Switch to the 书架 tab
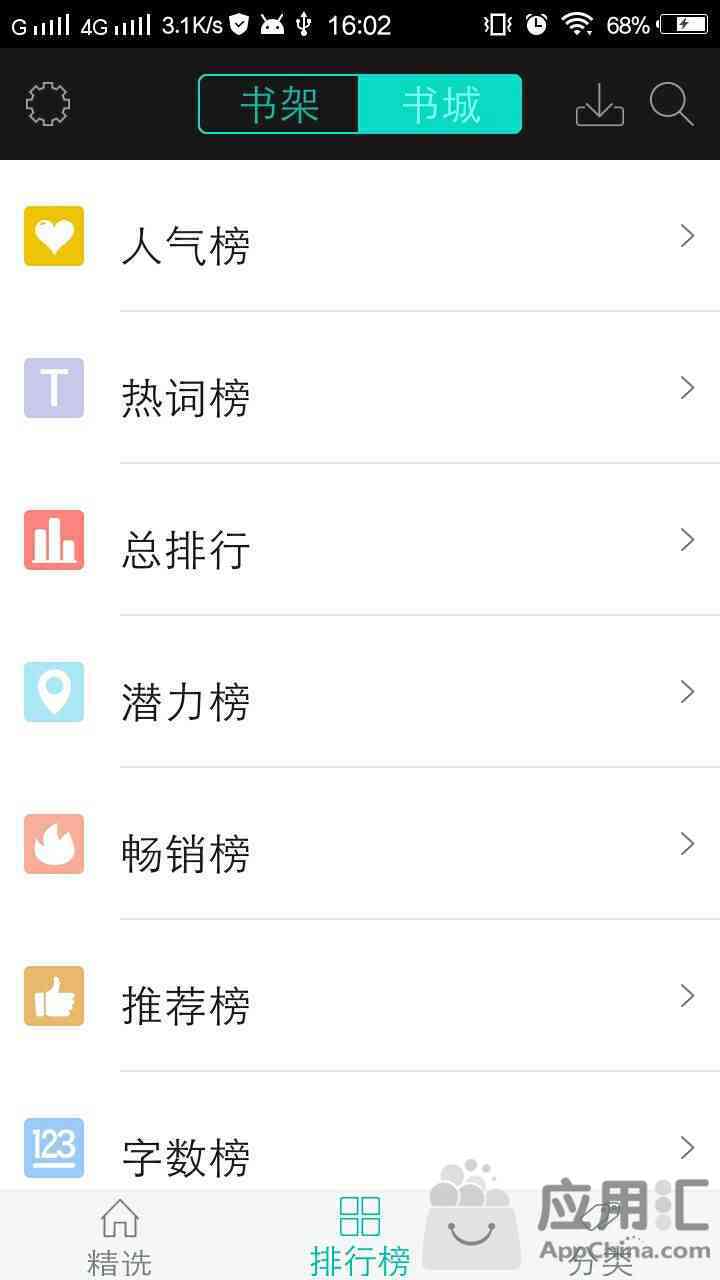Image resolution: width=720 pixels, height=1280 pixels. pos(279,104)
